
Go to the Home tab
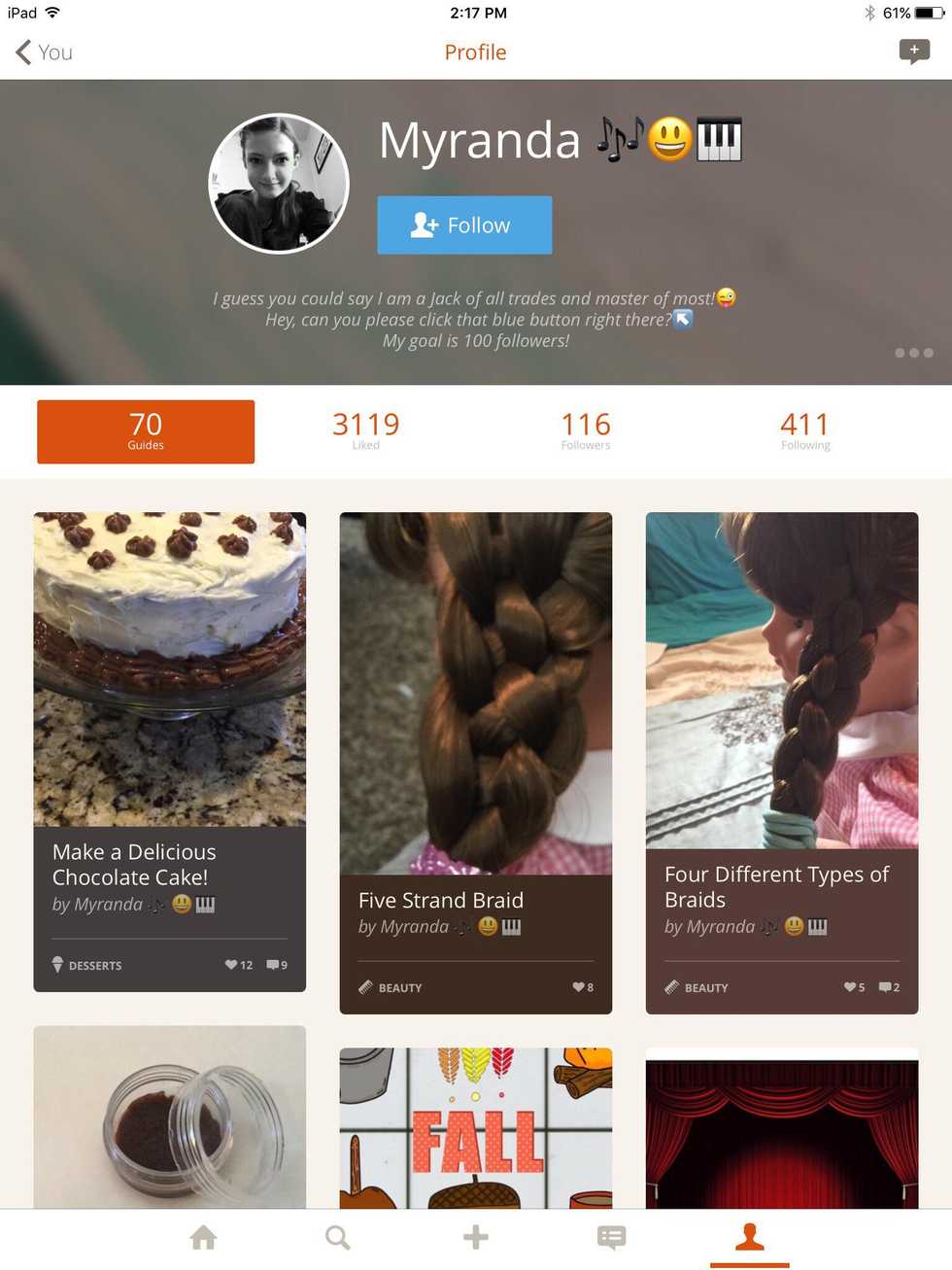[x=203, y=1237]
